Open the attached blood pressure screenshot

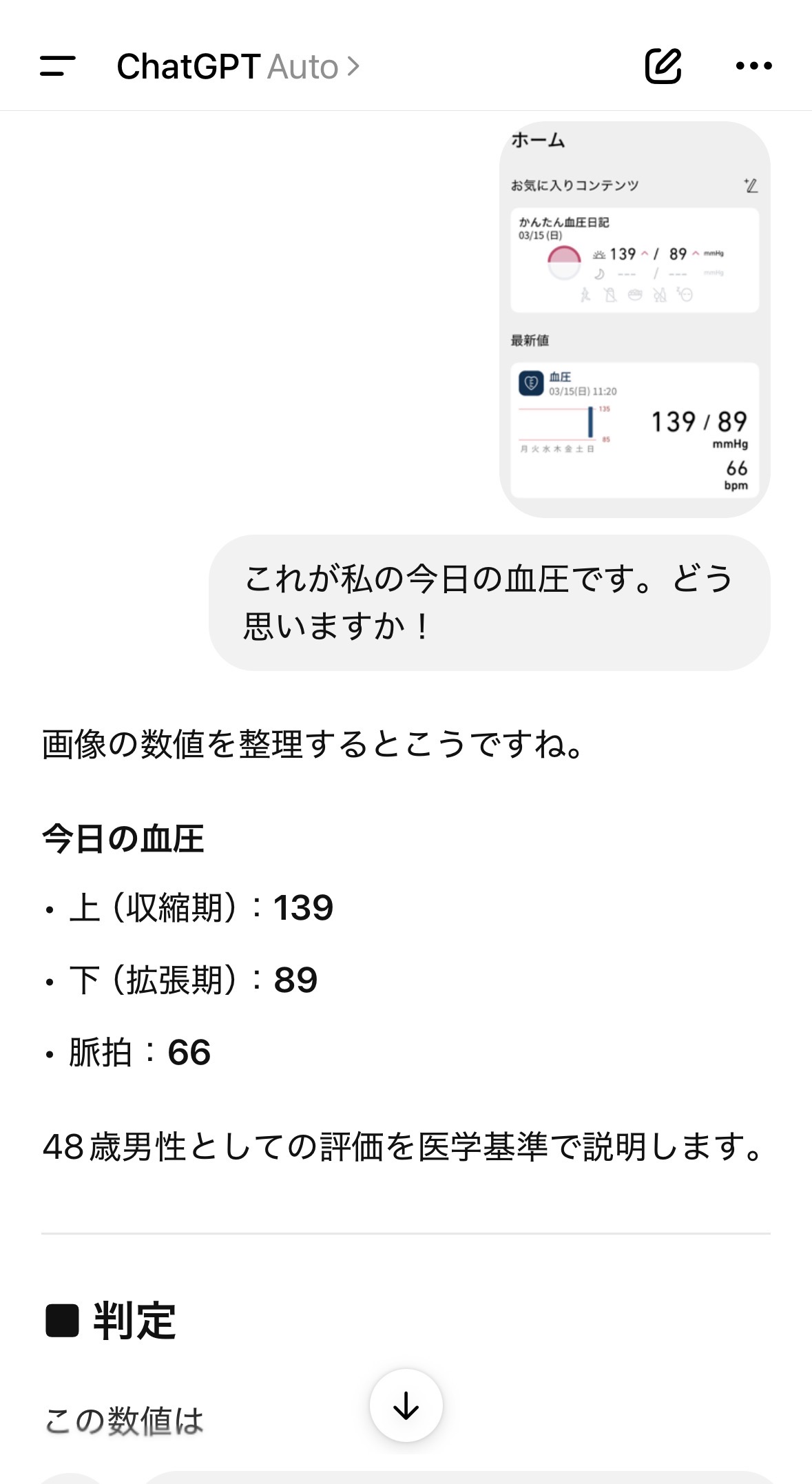point(634,320)
